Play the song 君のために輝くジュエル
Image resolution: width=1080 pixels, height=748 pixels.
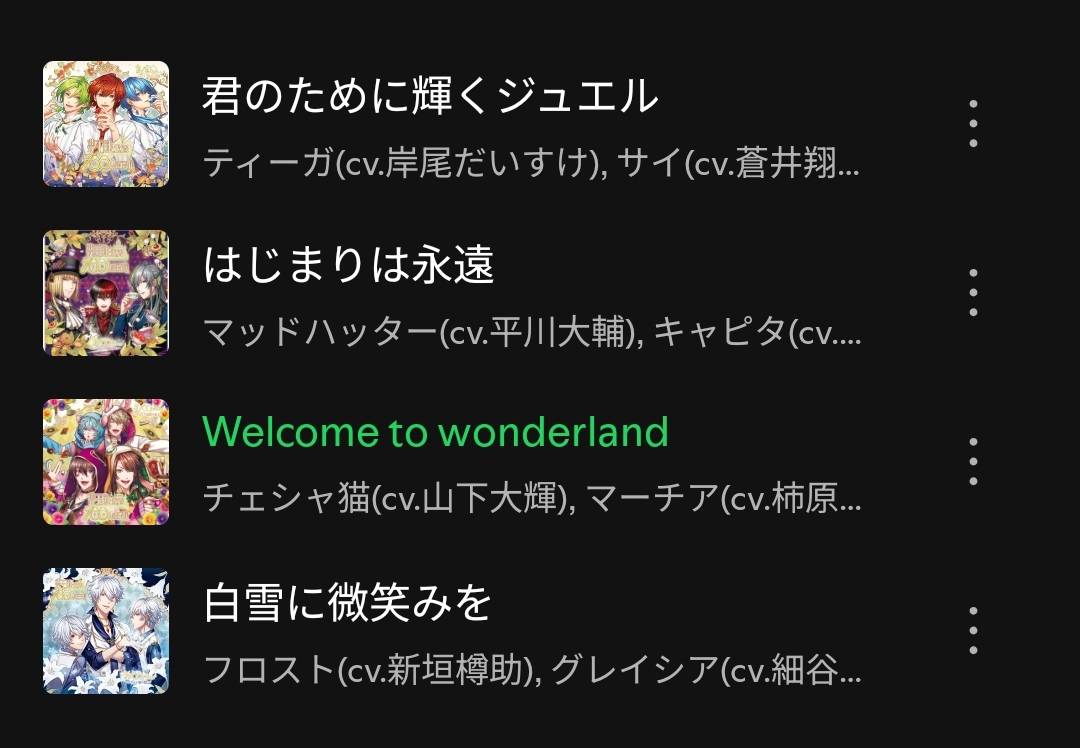tap(430, 97)
